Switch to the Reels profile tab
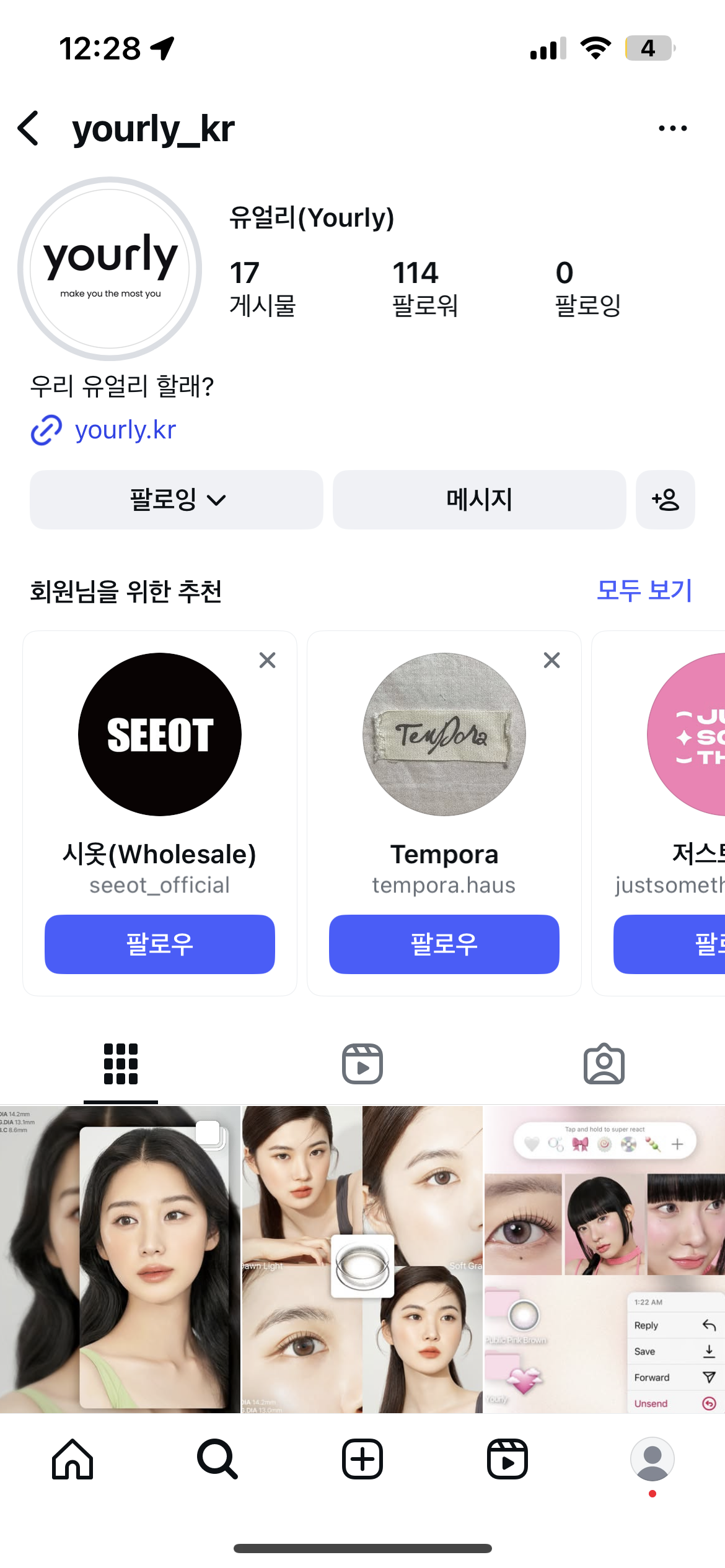The width and height of the screenshot is (725, 1568). coord(362,1064)
